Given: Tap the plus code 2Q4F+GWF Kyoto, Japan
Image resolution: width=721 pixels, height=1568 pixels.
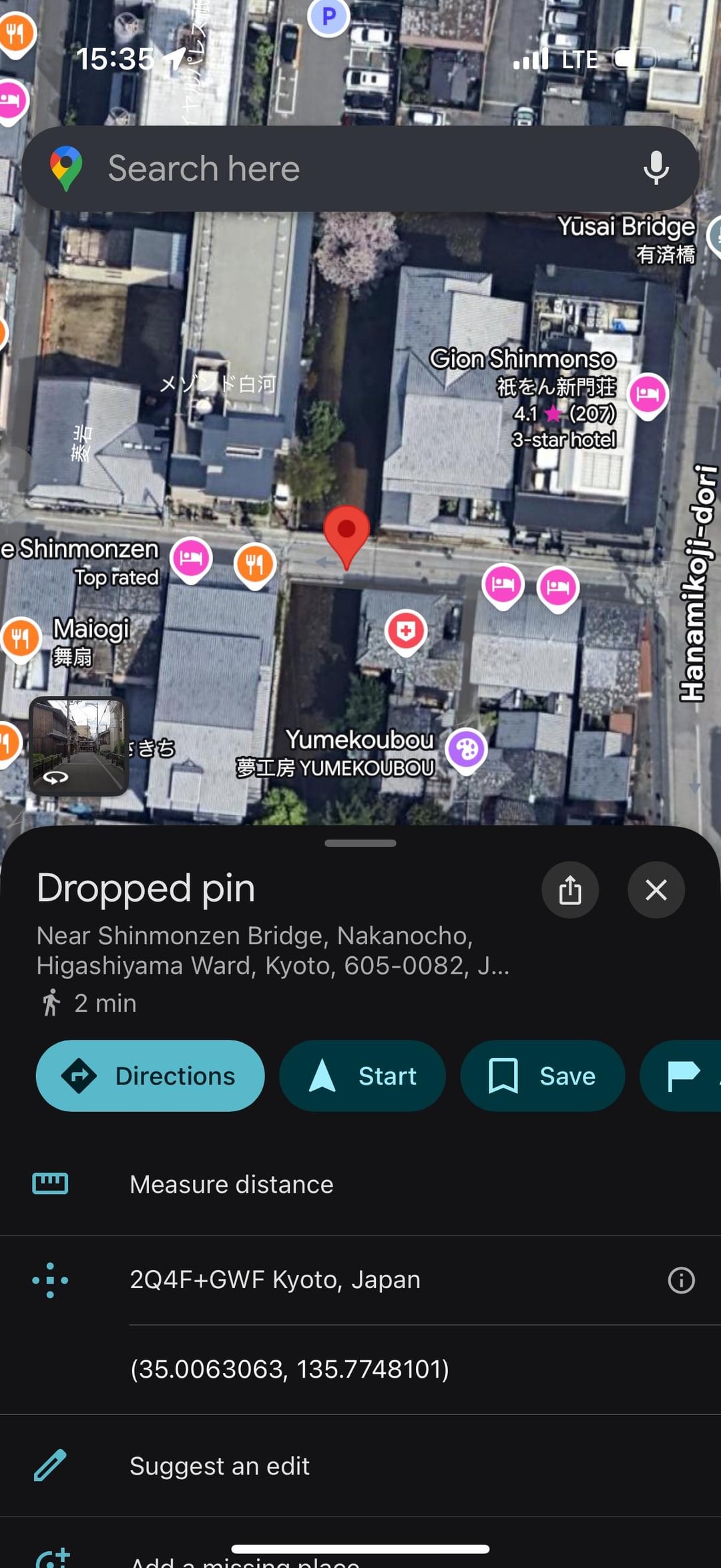Looking at the screenshot, I should [x=275, y=1280].
